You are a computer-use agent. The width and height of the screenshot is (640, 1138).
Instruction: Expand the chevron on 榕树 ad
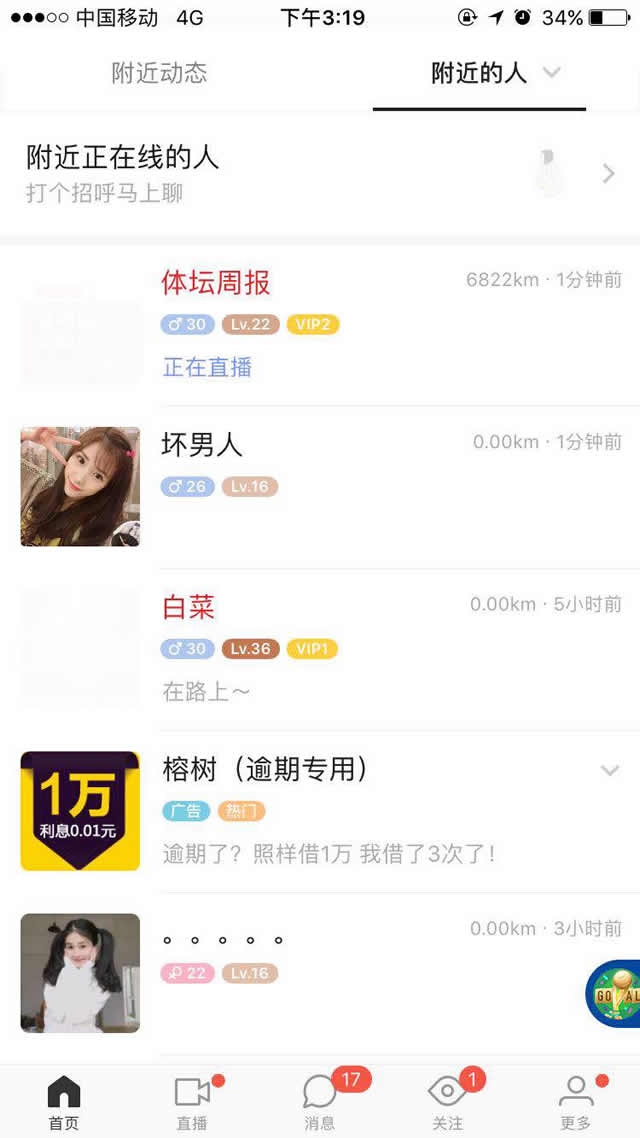(x=609, y=770)
